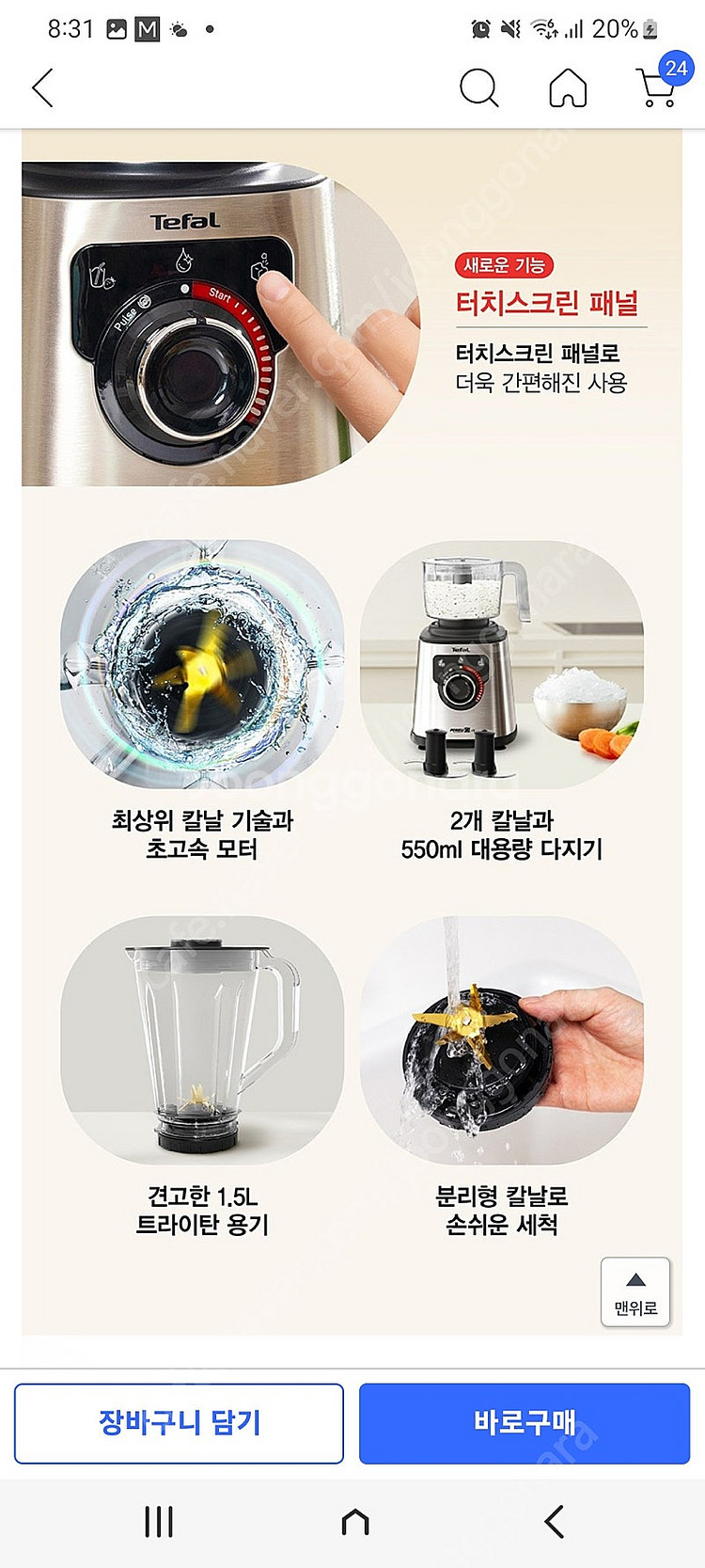Screen dimensions: 705x1568
Task: Open the shopping cart
Action: (x=659, y=87)
